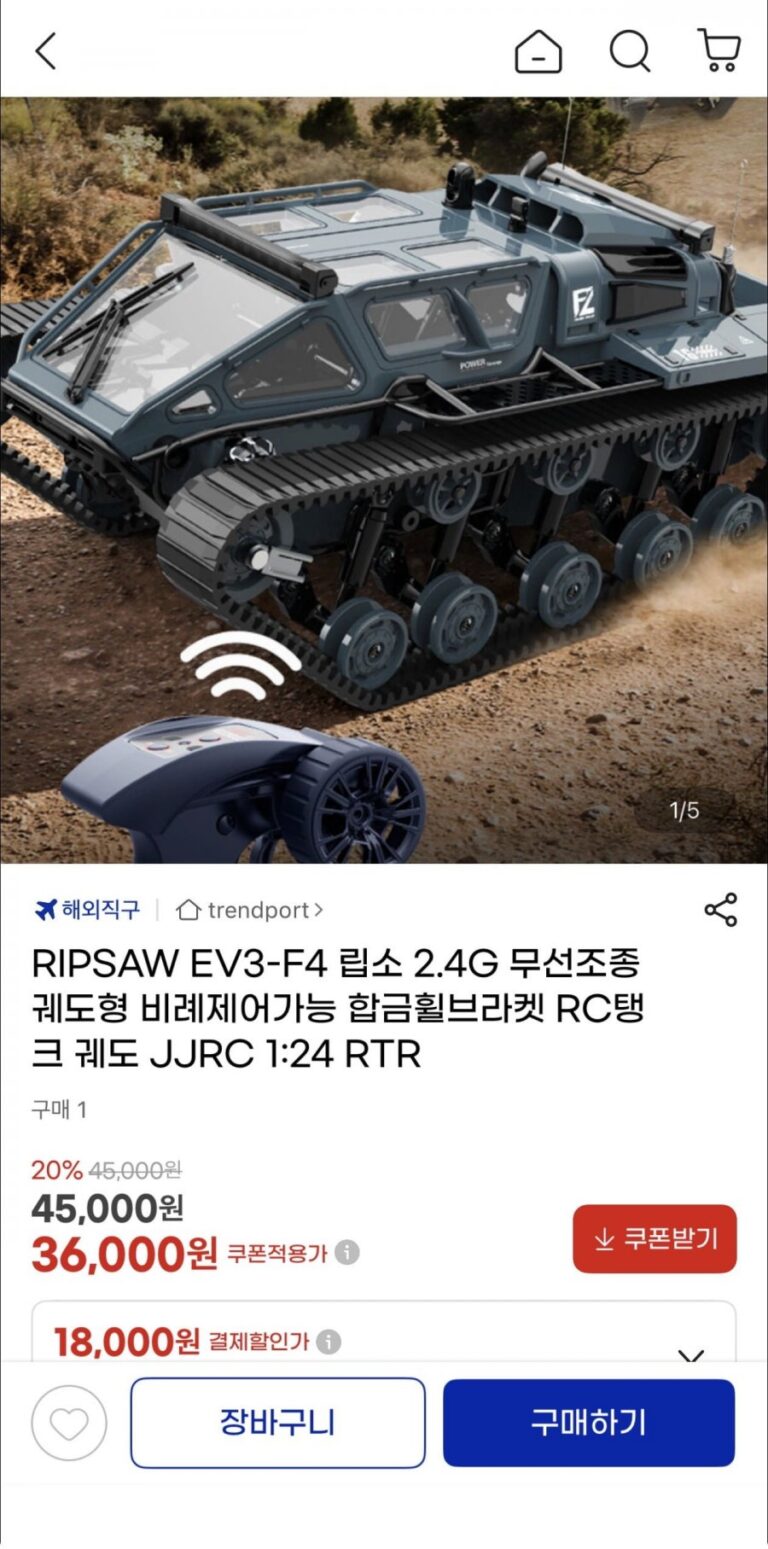
Task: Visit the trendport seller store
Action: [250, 910]
